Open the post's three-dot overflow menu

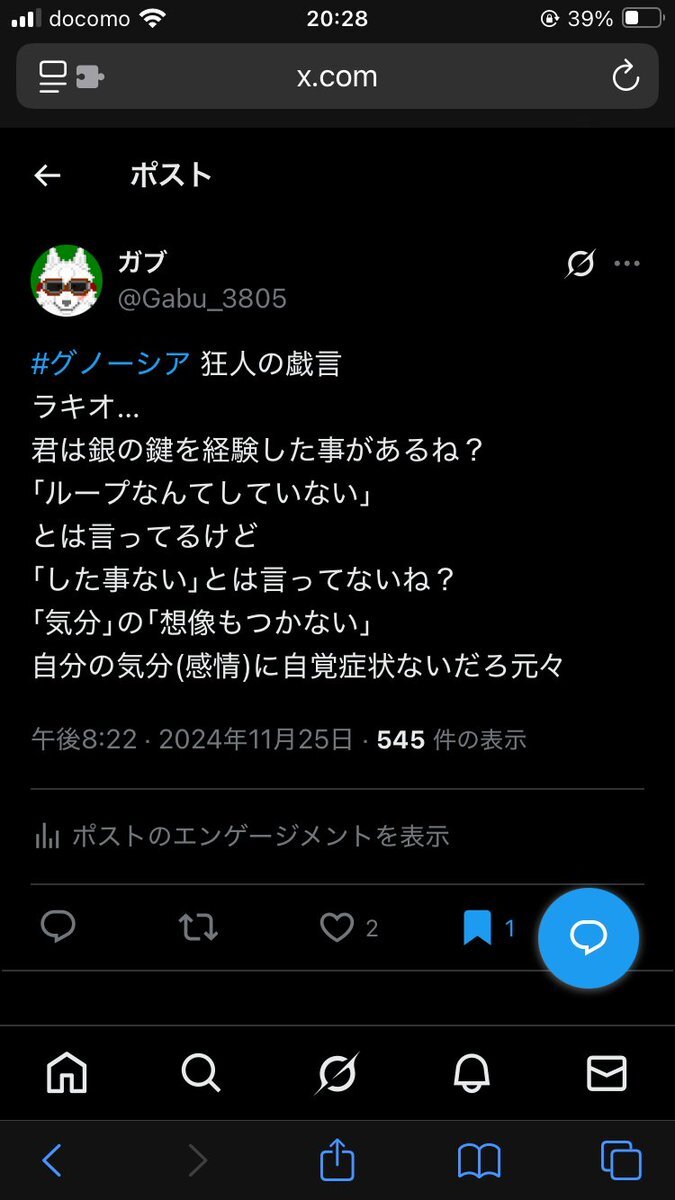[x=627, y=264]
